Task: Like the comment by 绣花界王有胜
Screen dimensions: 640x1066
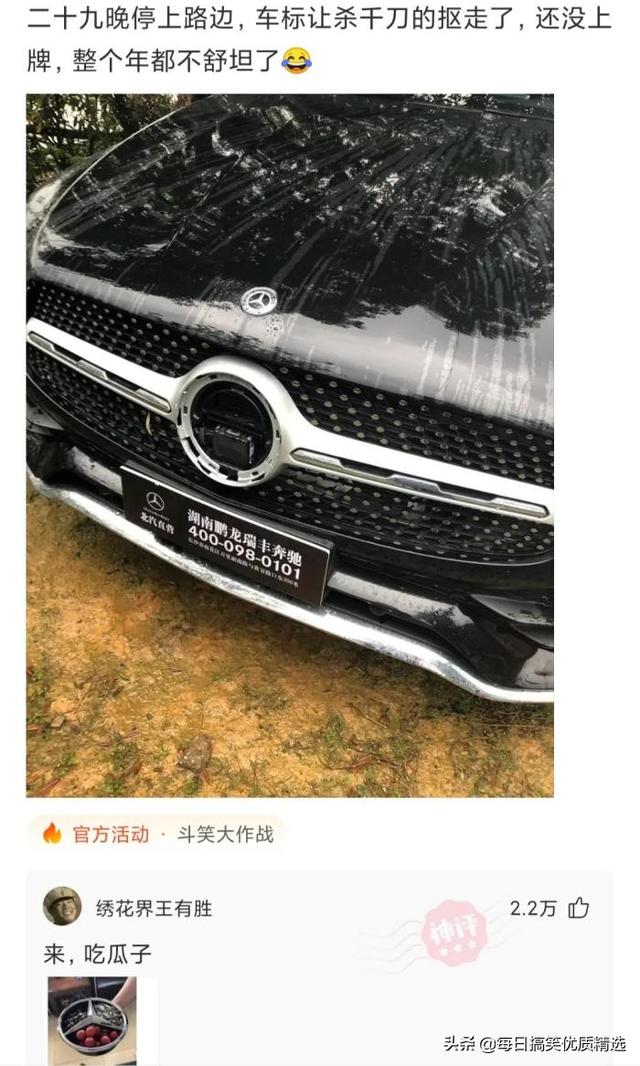Action: coord(578,908)
